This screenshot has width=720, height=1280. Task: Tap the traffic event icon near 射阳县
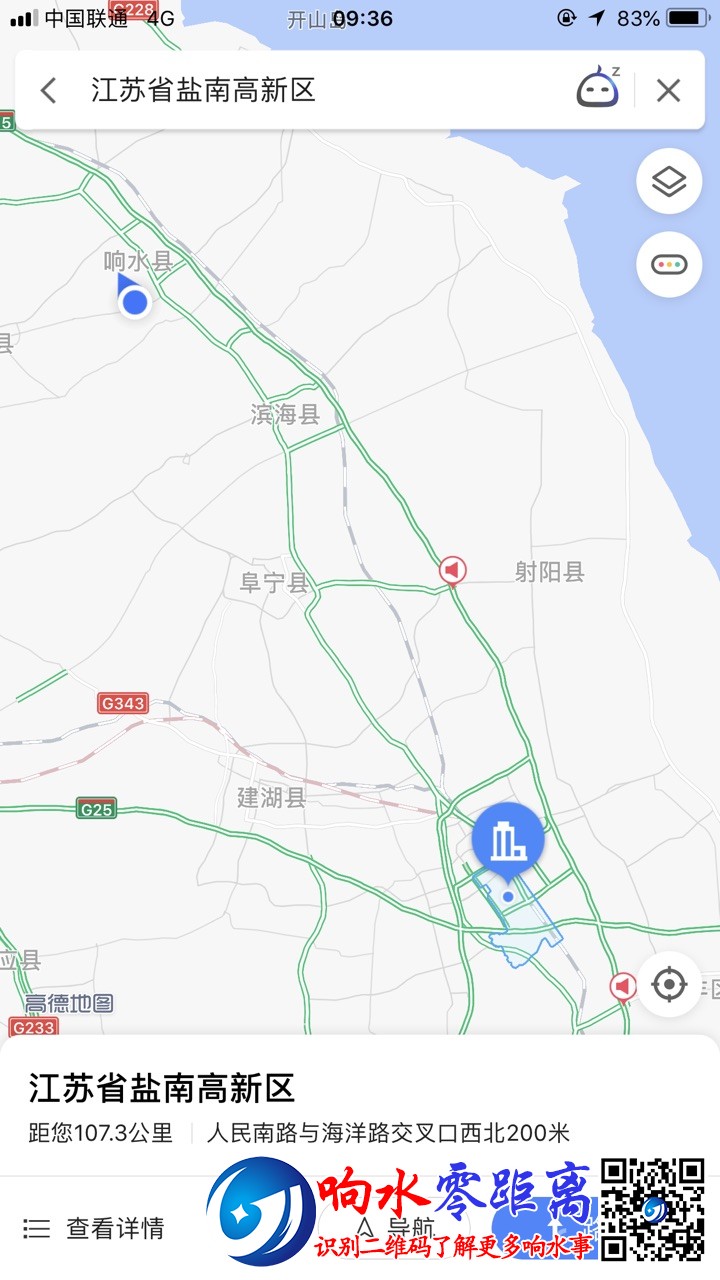[453, 571]
